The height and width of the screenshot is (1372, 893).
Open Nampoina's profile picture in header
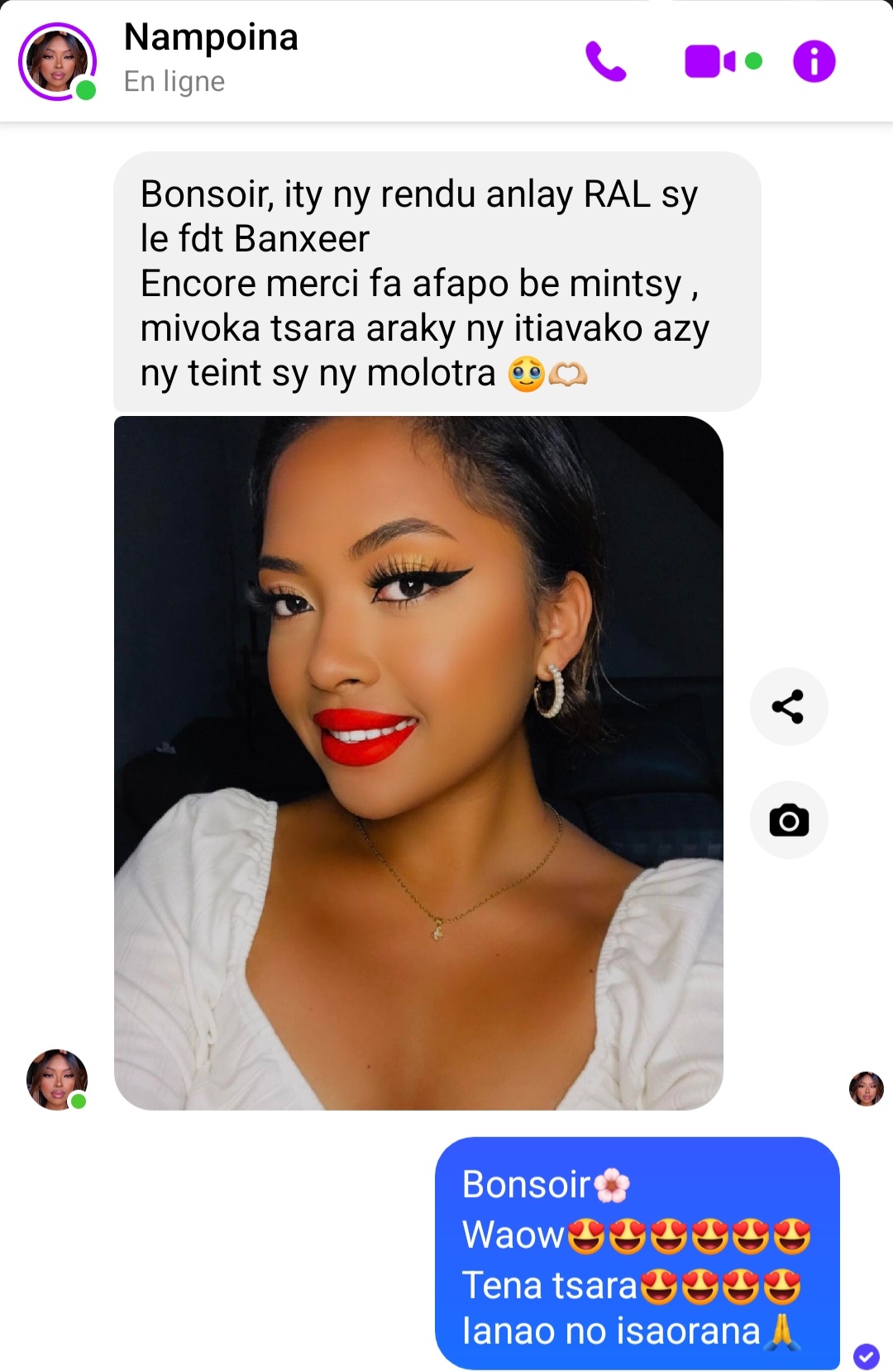(x=57, y=61)
